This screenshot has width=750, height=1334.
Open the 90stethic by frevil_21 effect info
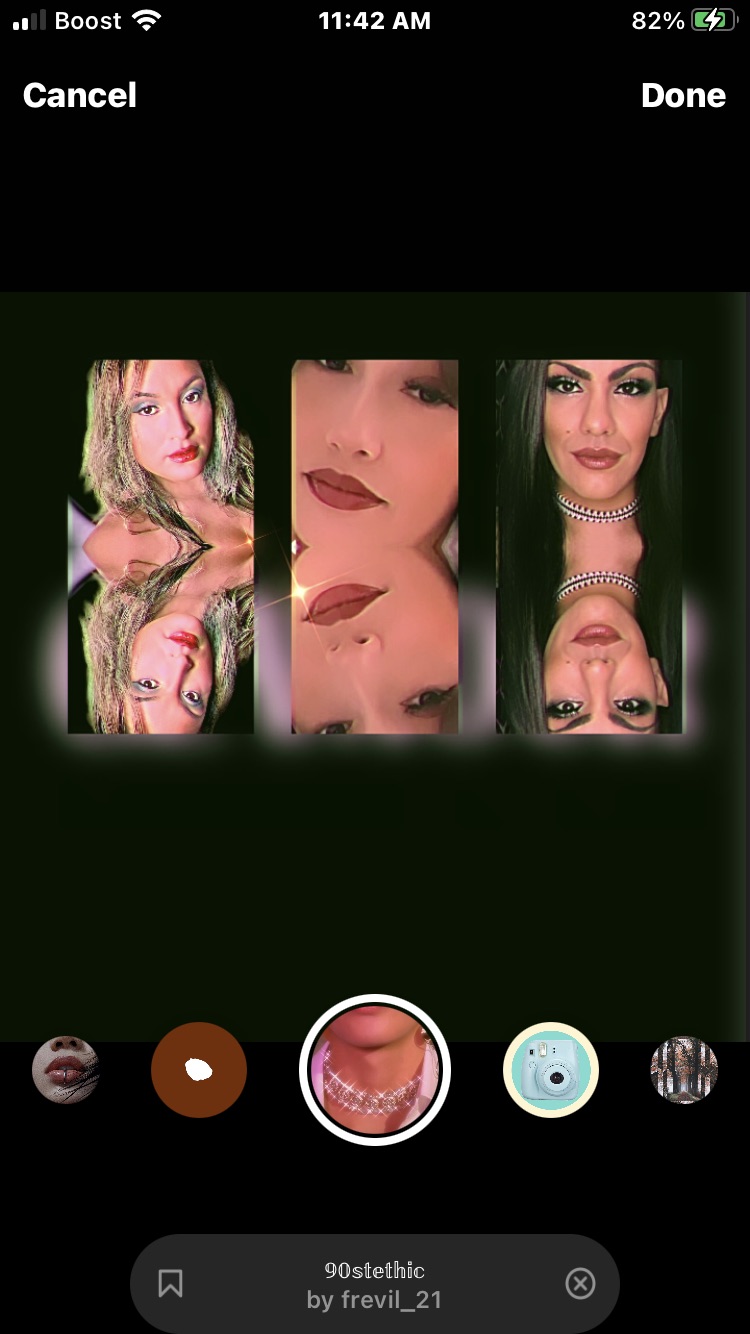click(x=375, y=1285)
